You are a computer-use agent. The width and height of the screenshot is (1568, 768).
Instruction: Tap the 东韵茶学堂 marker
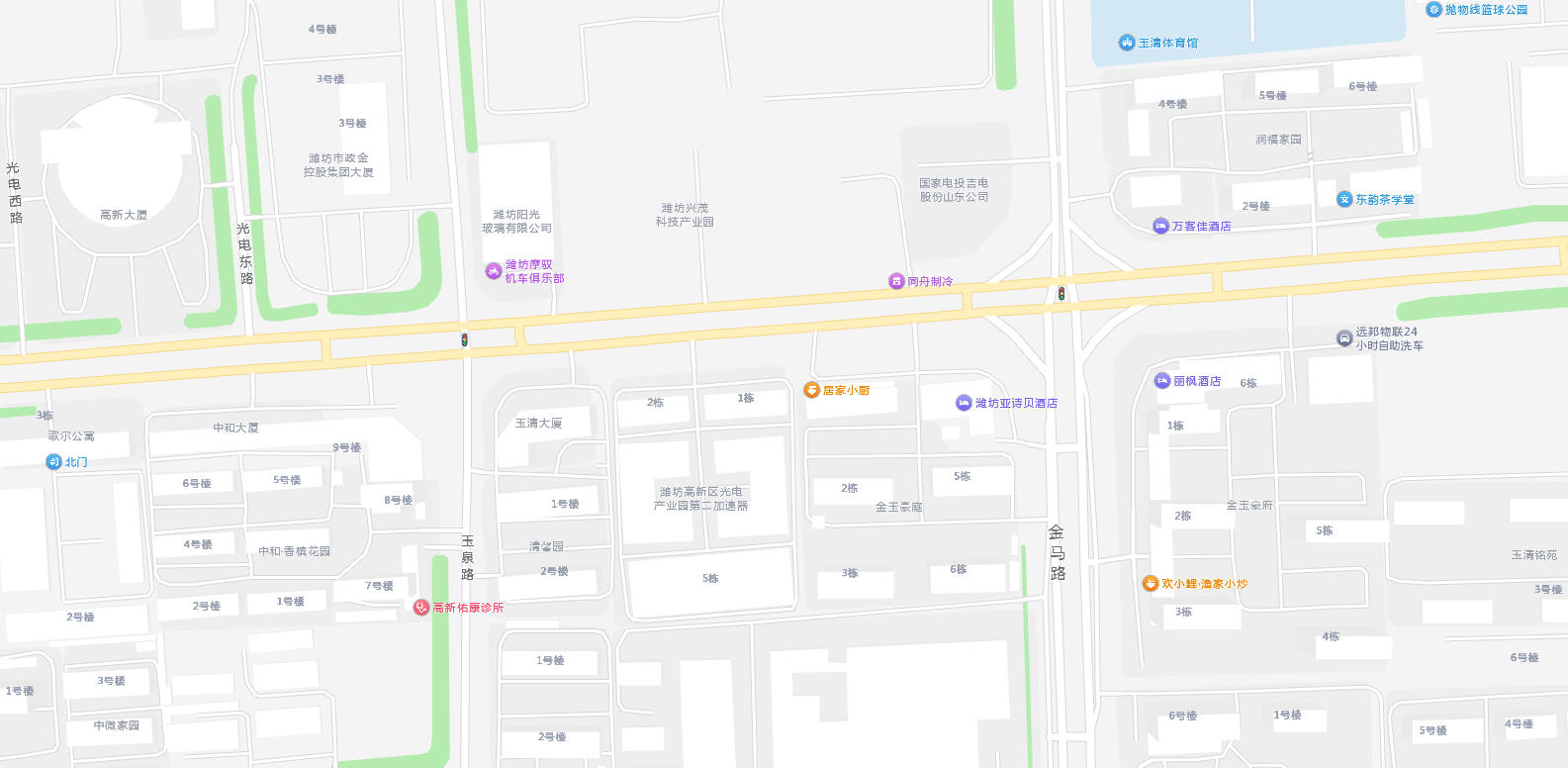[x=1344, y=199]
